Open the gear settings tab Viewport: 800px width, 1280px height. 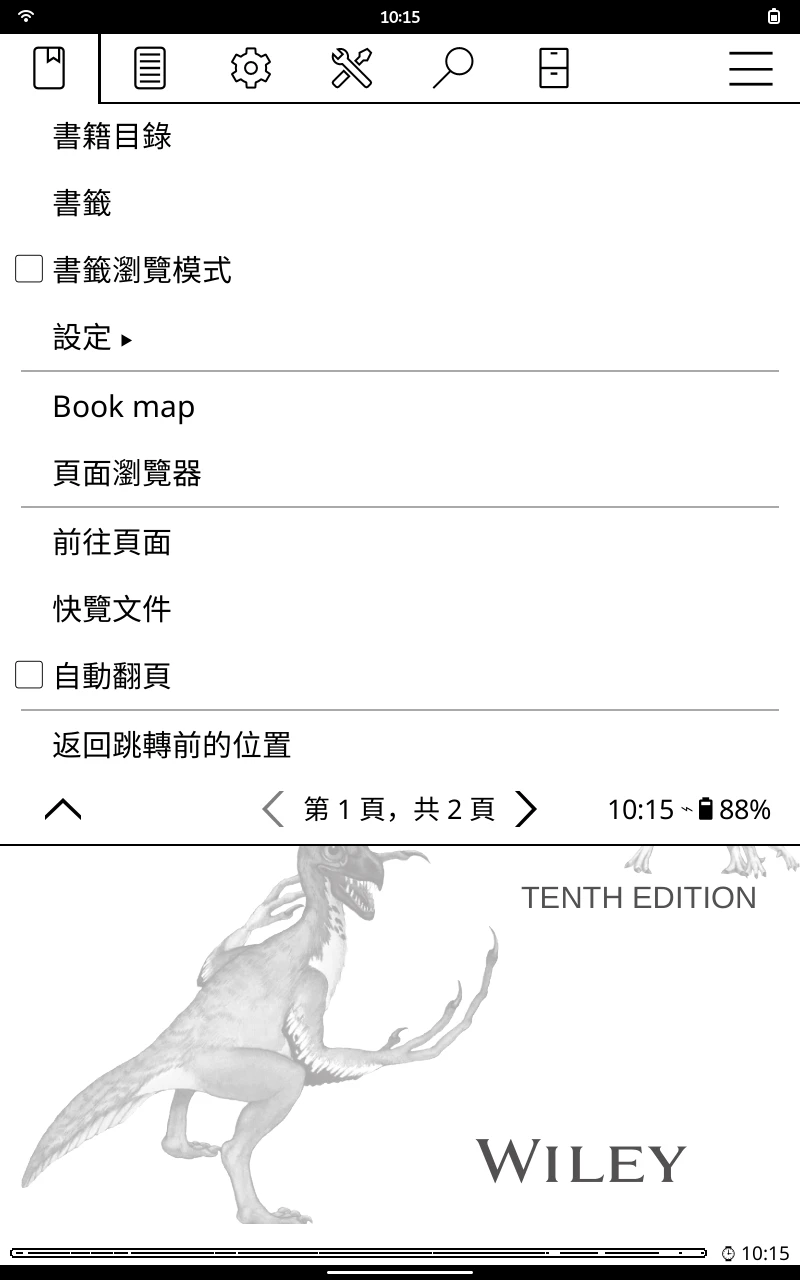tap(251, 68)
